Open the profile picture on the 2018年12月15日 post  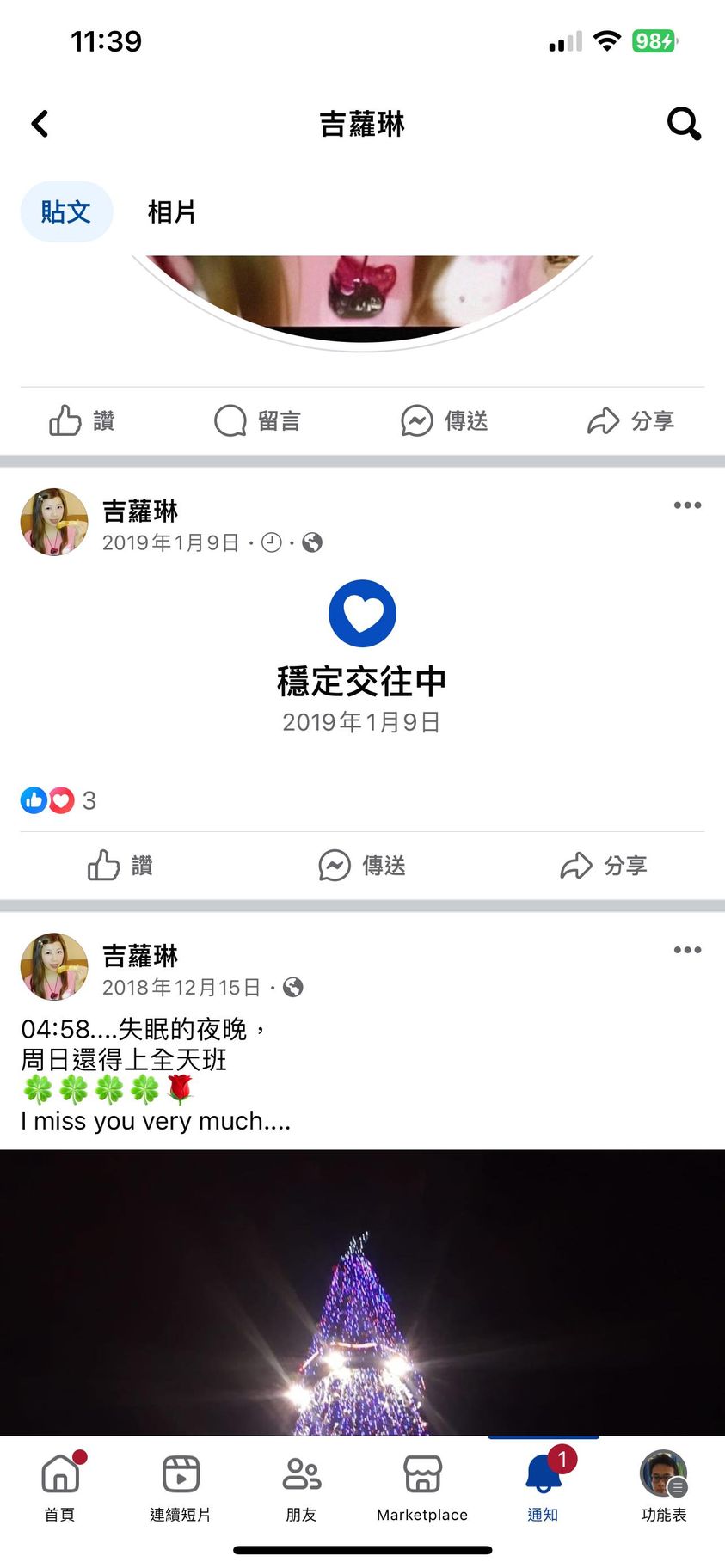(x=54, y=967)
